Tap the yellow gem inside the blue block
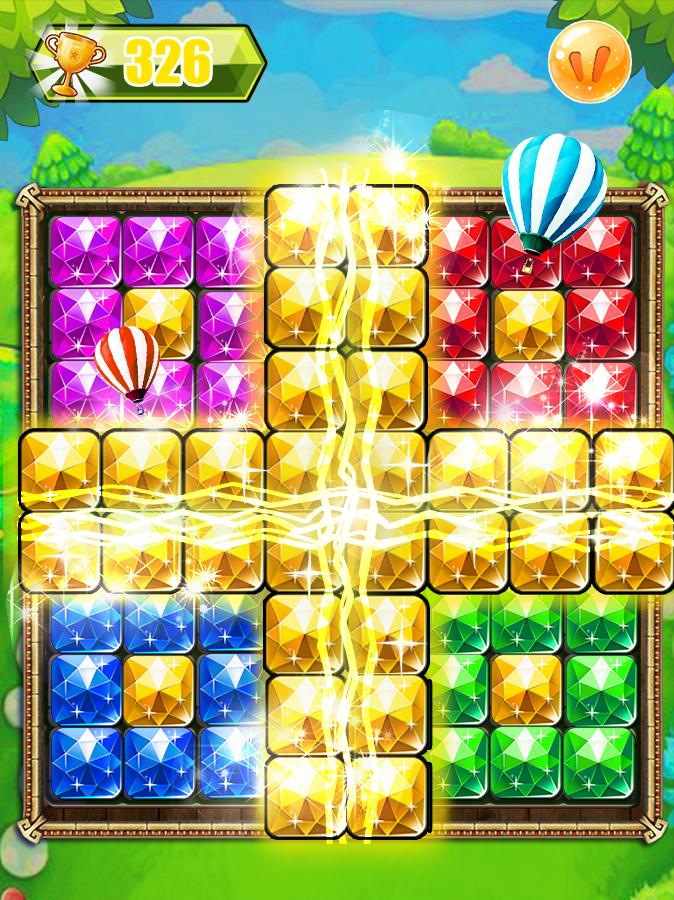This screenshot has width=674, height=900. 157,687
